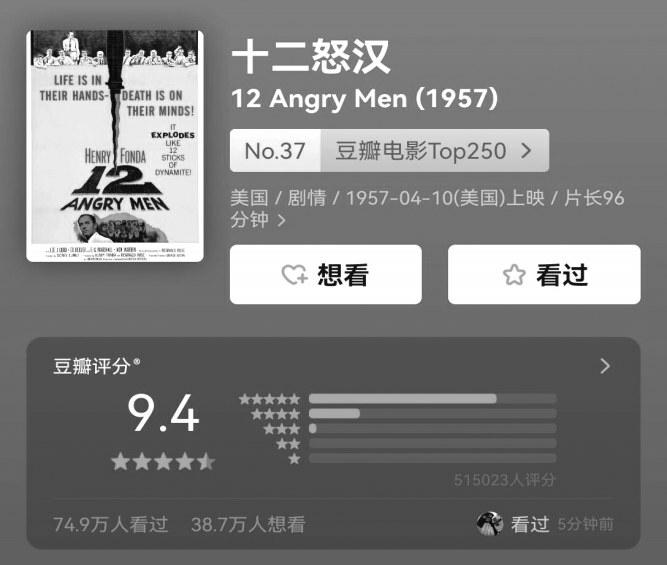
Task: Mark the film as 看过
Action: click(544, 275)
